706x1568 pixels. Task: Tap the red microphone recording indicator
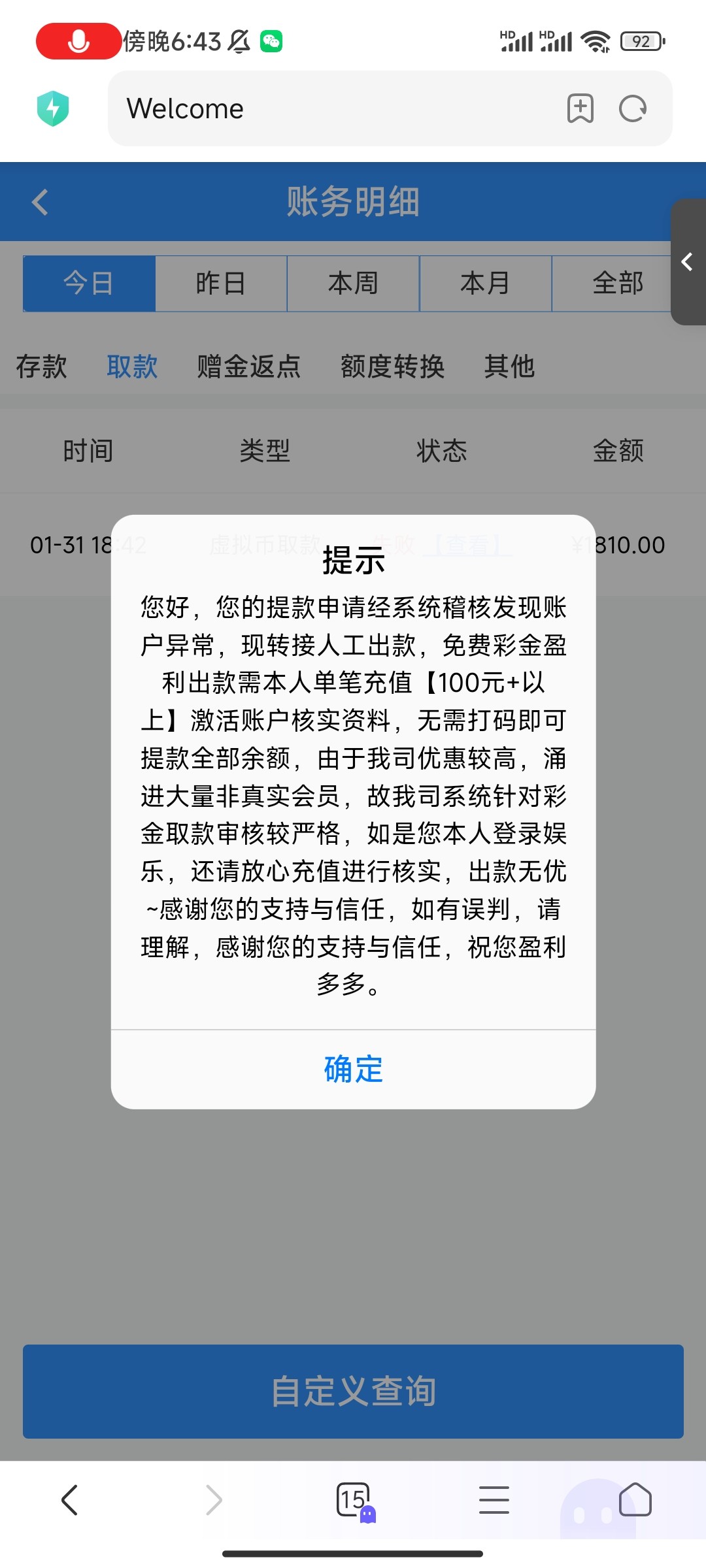(77, 41)
